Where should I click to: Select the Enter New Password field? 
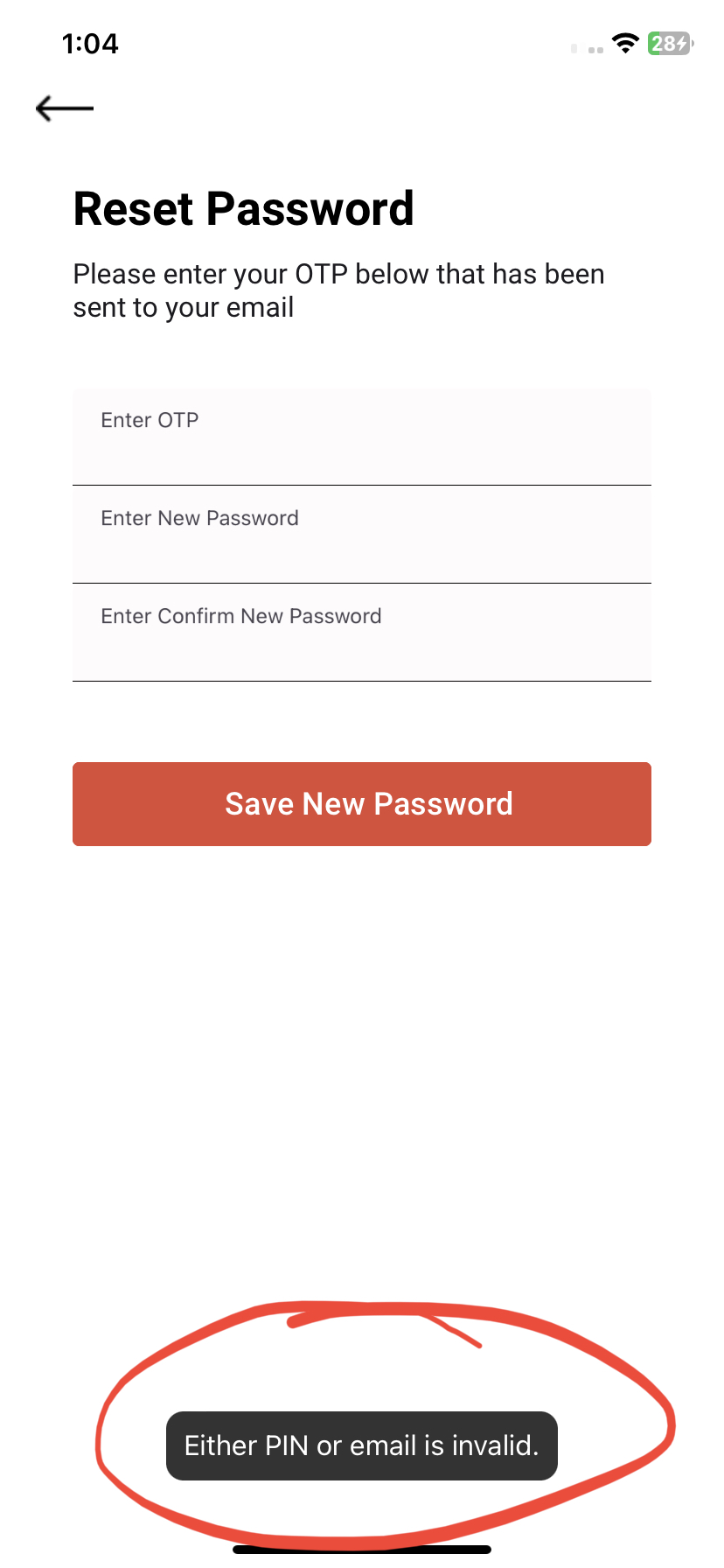362,535
